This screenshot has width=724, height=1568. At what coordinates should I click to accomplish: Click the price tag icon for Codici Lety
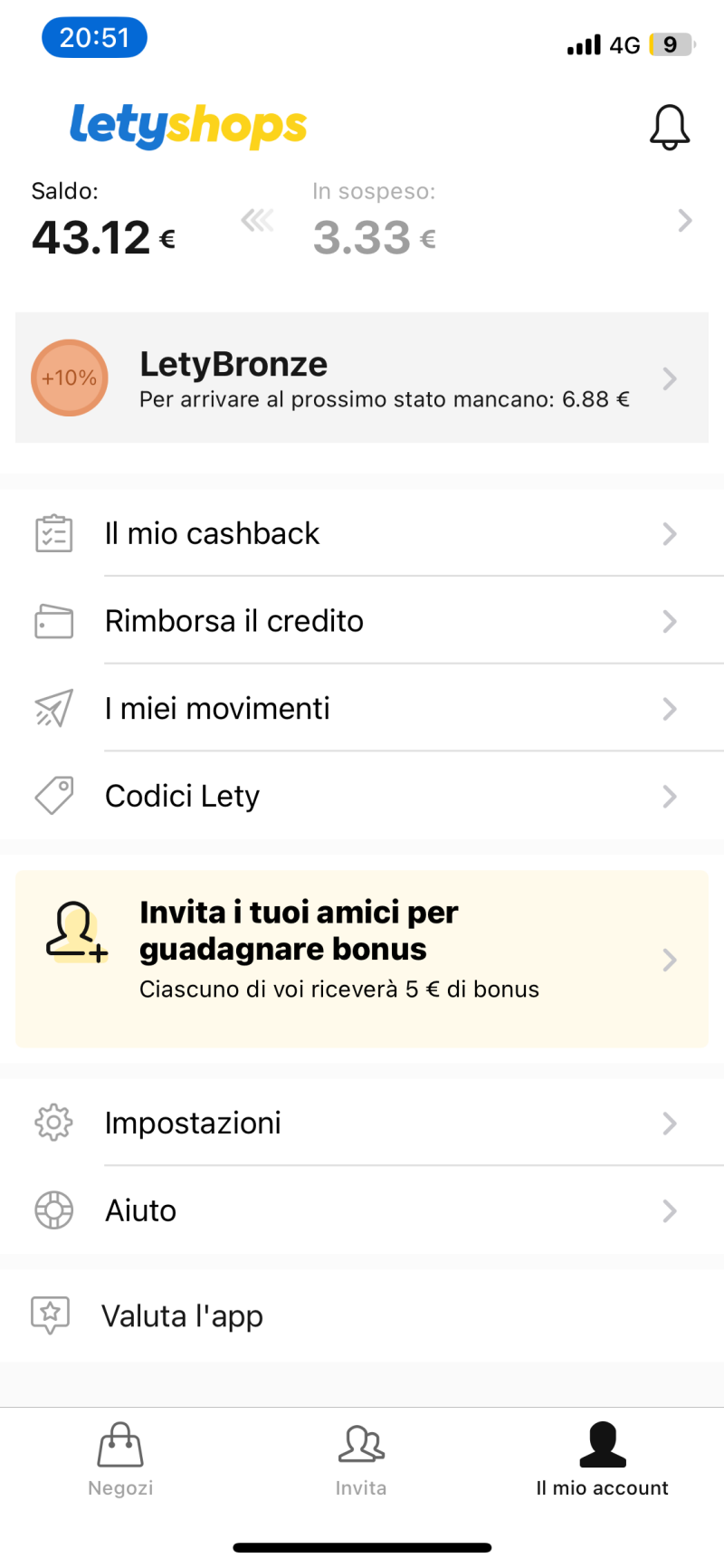click(53, 796)
